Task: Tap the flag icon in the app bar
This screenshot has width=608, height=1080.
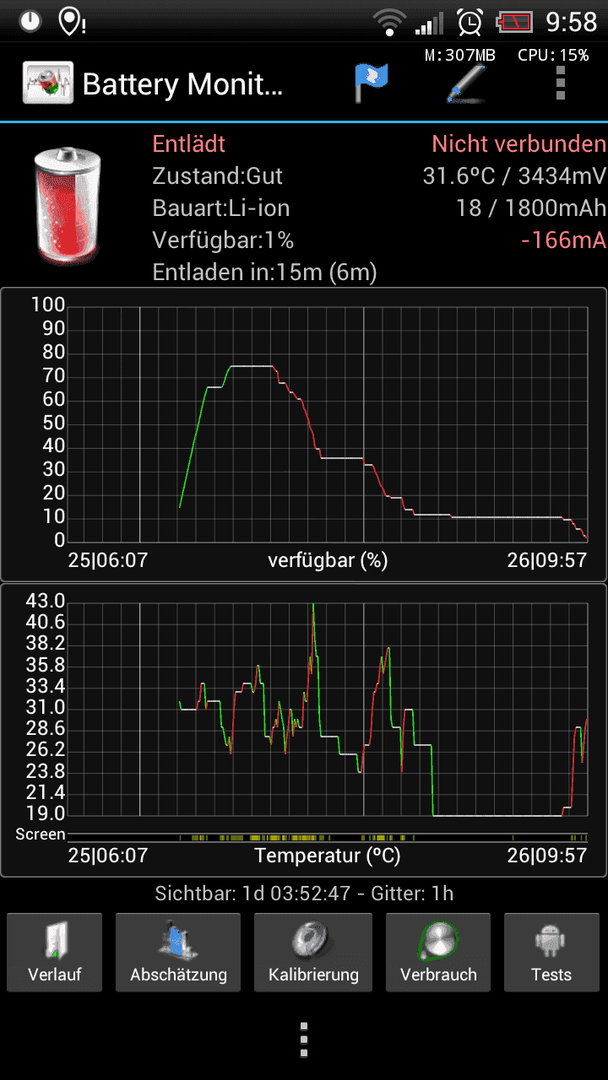Action: coord(372,83)
